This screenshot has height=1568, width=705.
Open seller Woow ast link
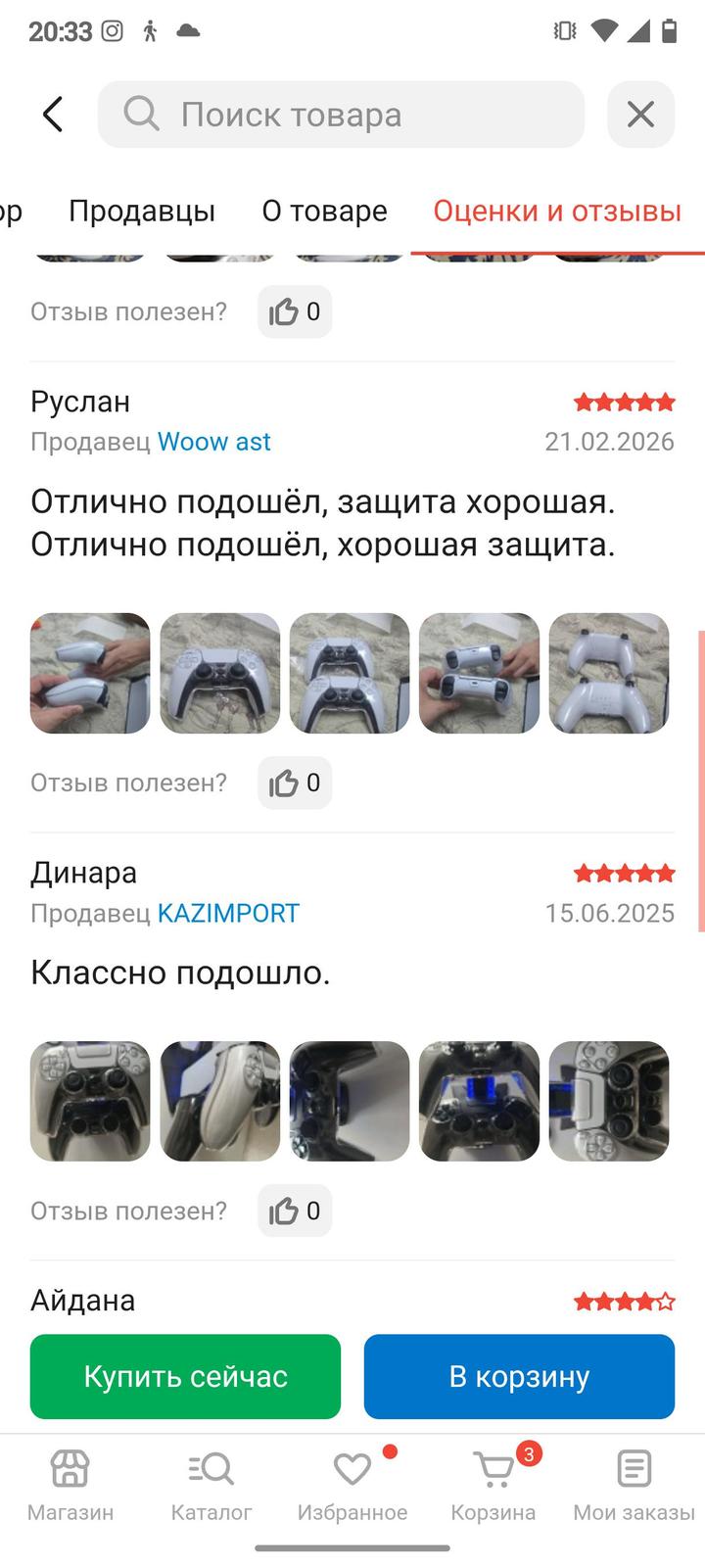214,442
